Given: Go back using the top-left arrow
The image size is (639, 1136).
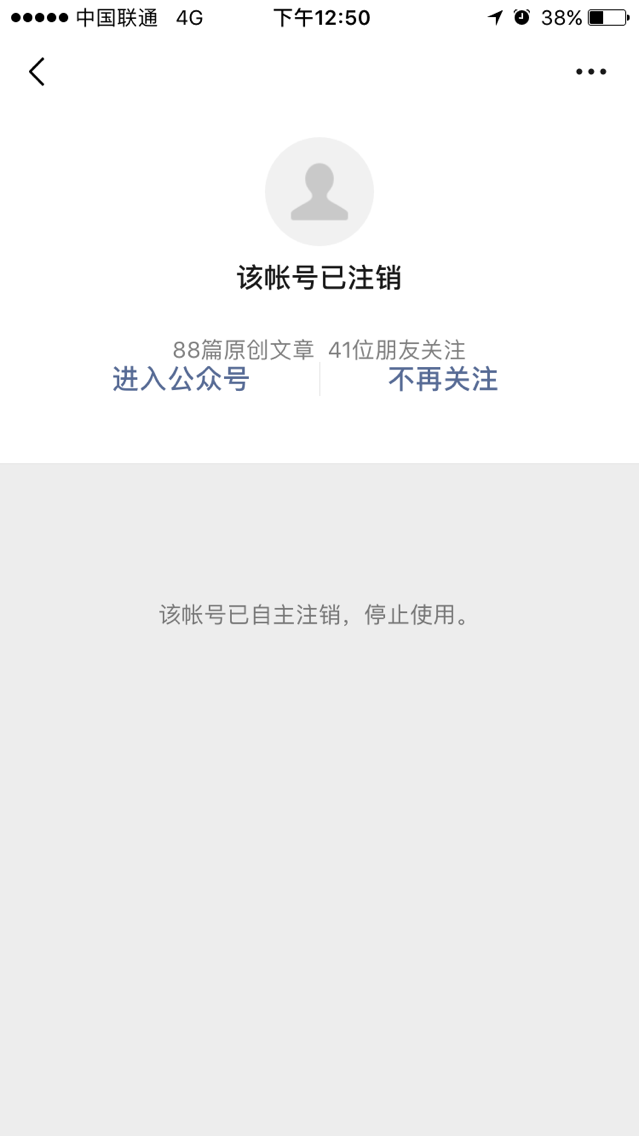Looking at the screenshot, I should point(37,72).
